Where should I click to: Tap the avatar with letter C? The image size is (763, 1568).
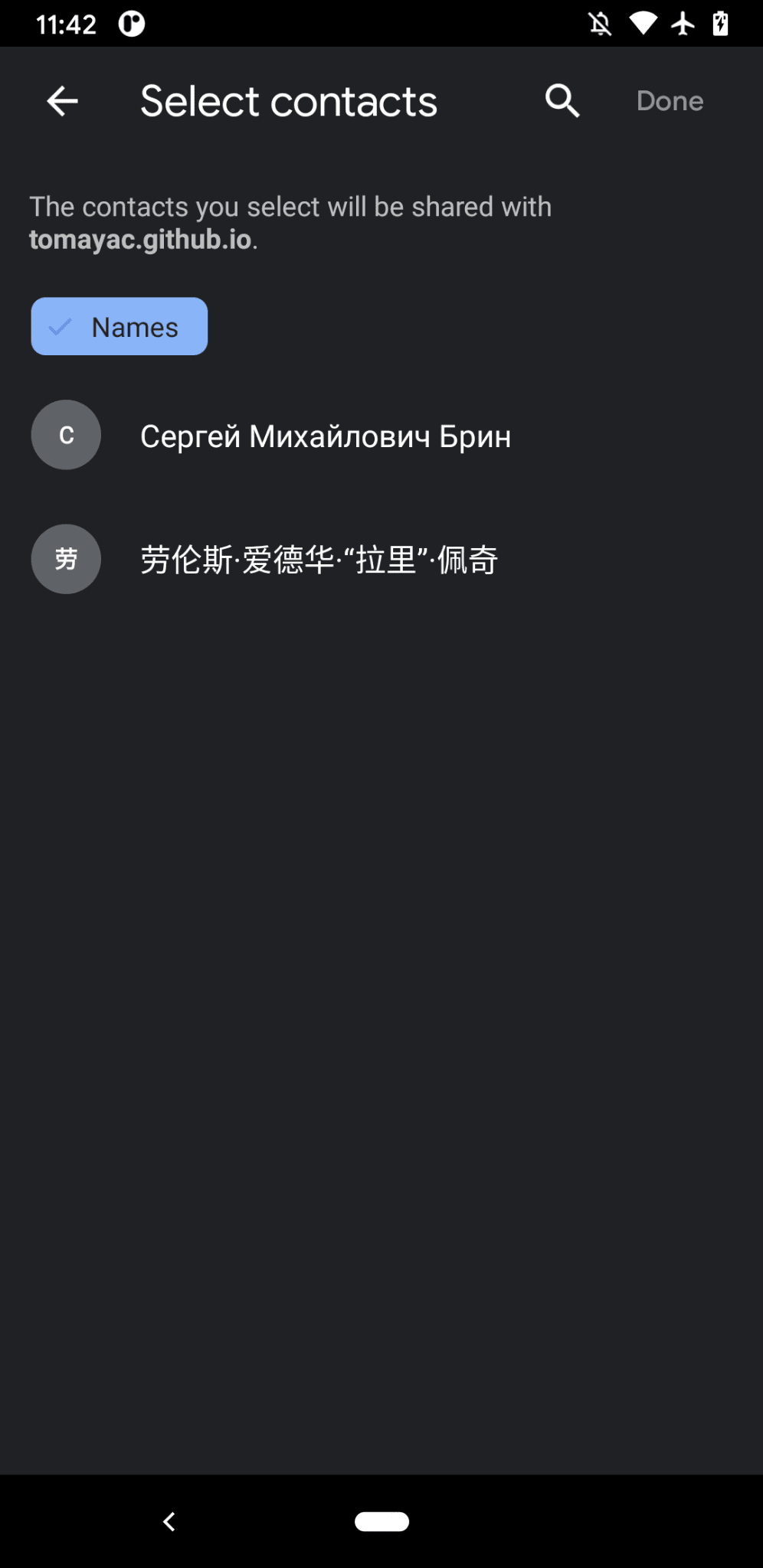(x=65, y=435)
